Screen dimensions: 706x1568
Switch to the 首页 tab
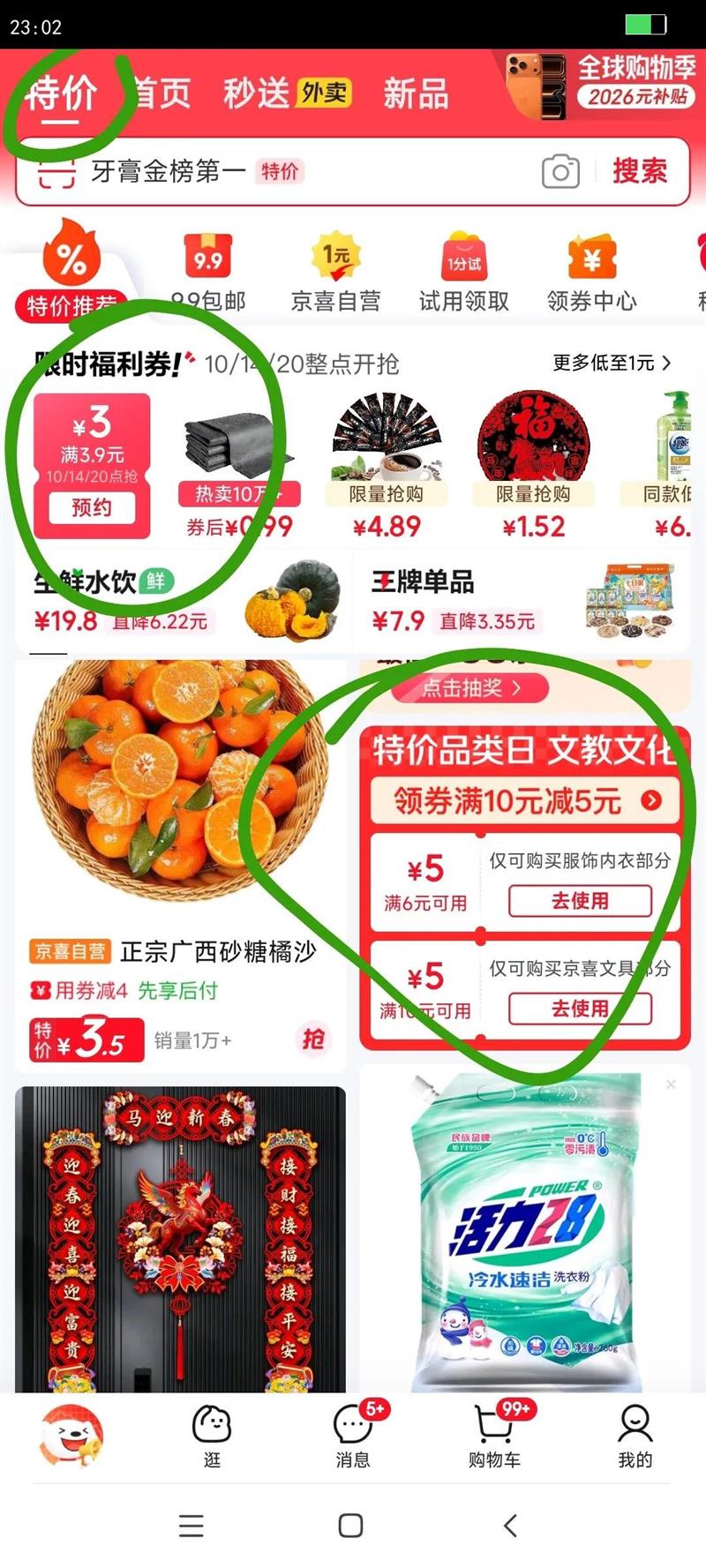160,94
